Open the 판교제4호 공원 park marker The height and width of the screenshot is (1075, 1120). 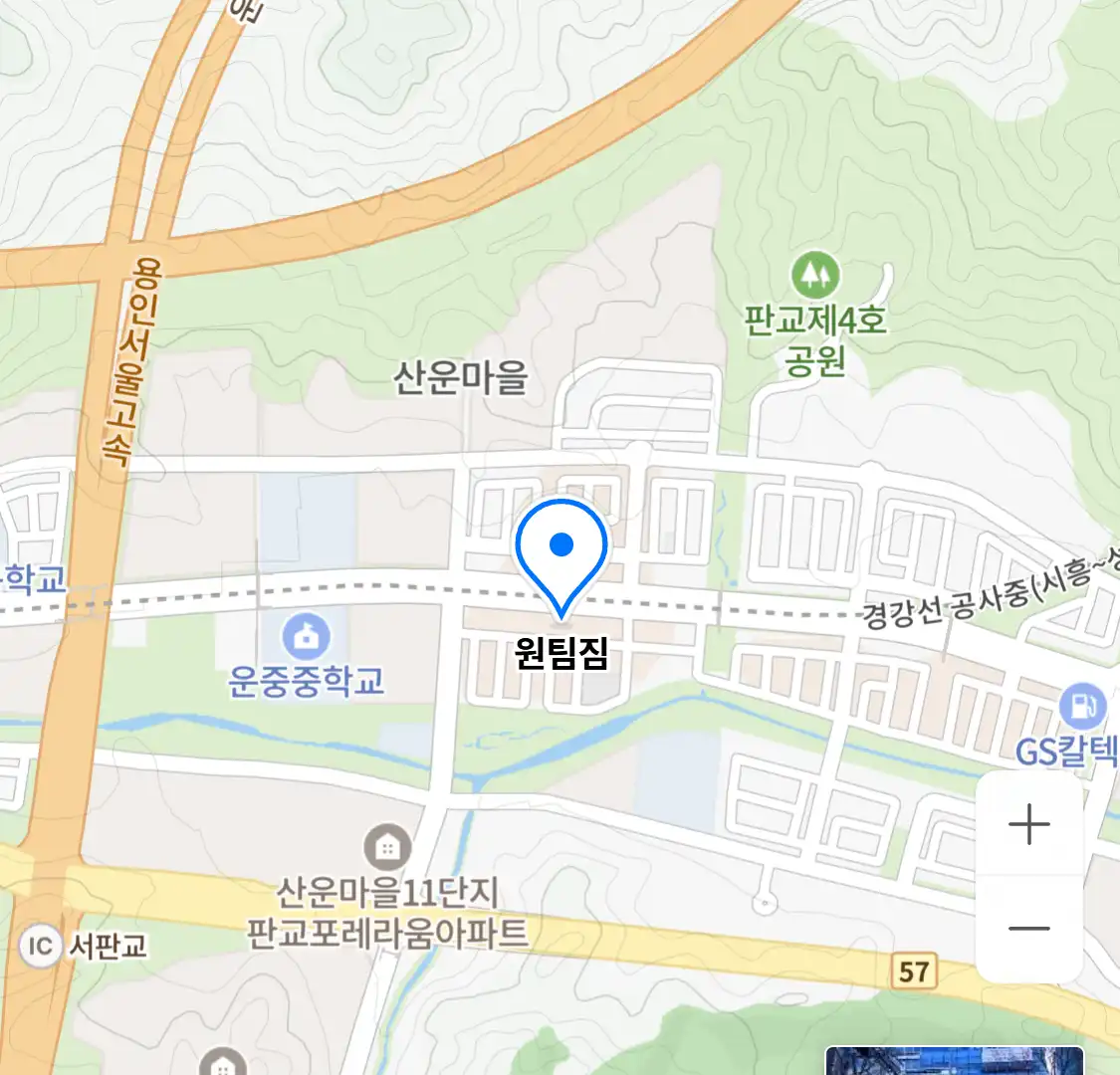click(815, 275)
